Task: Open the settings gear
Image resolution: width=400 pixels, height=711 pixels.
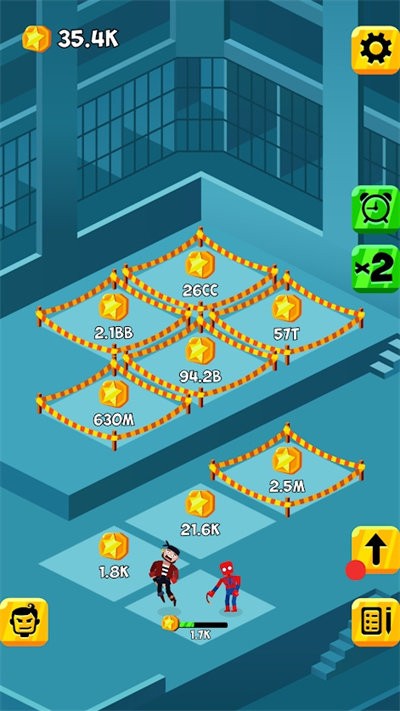Action: point(376,50)
